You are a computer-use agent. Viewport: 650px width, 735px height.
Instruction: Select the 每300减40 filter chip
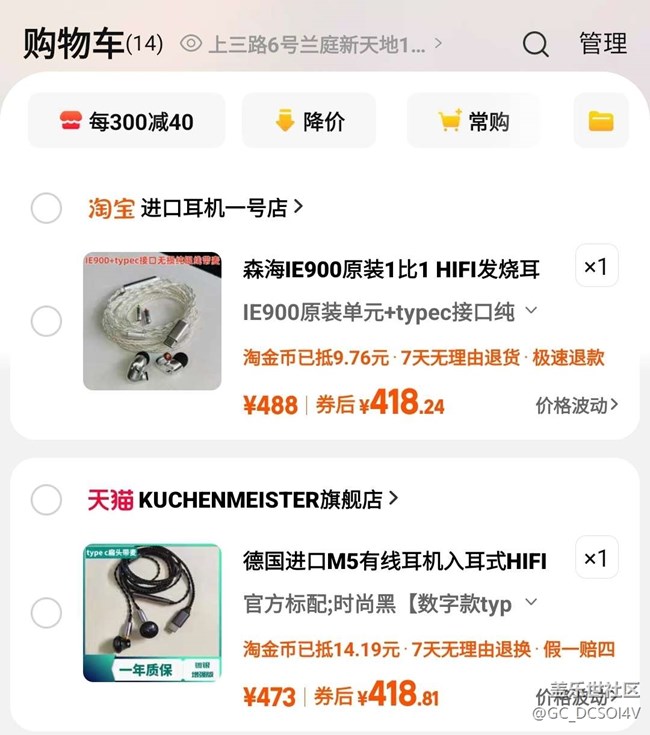tap(127, 121)
